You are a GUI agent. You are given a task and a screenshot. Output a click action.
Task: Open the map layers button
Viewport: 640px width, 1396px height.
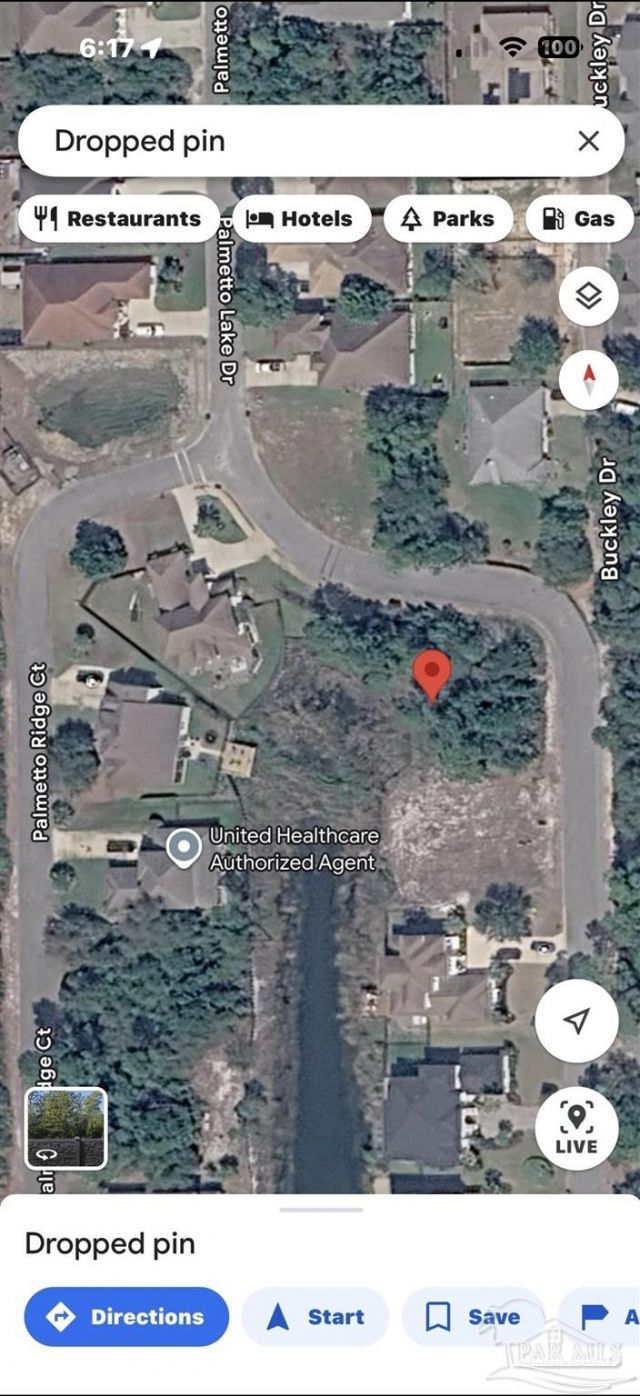pos(588,296)
